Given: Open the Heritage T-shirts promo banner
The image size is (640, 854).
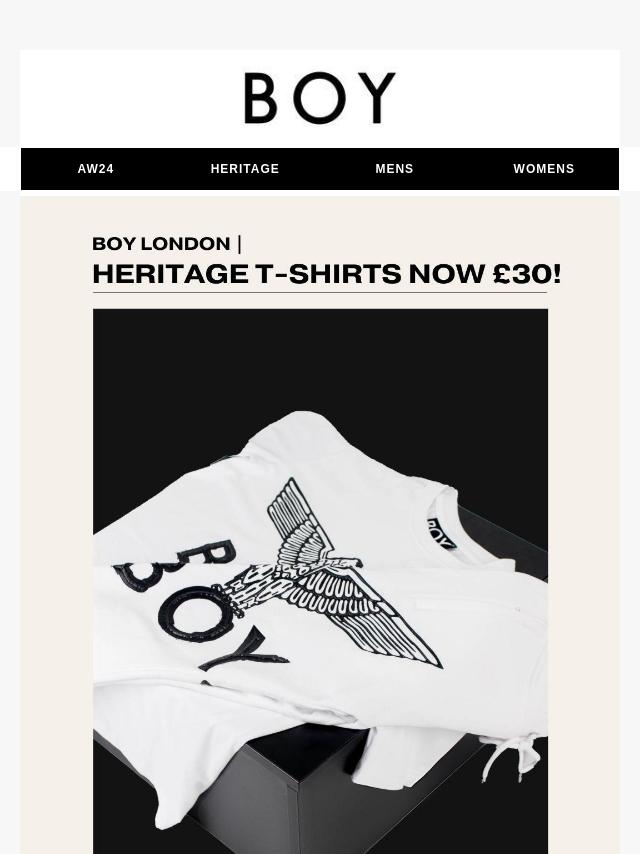Looking at the screenshot, I should tap(320, 560).
